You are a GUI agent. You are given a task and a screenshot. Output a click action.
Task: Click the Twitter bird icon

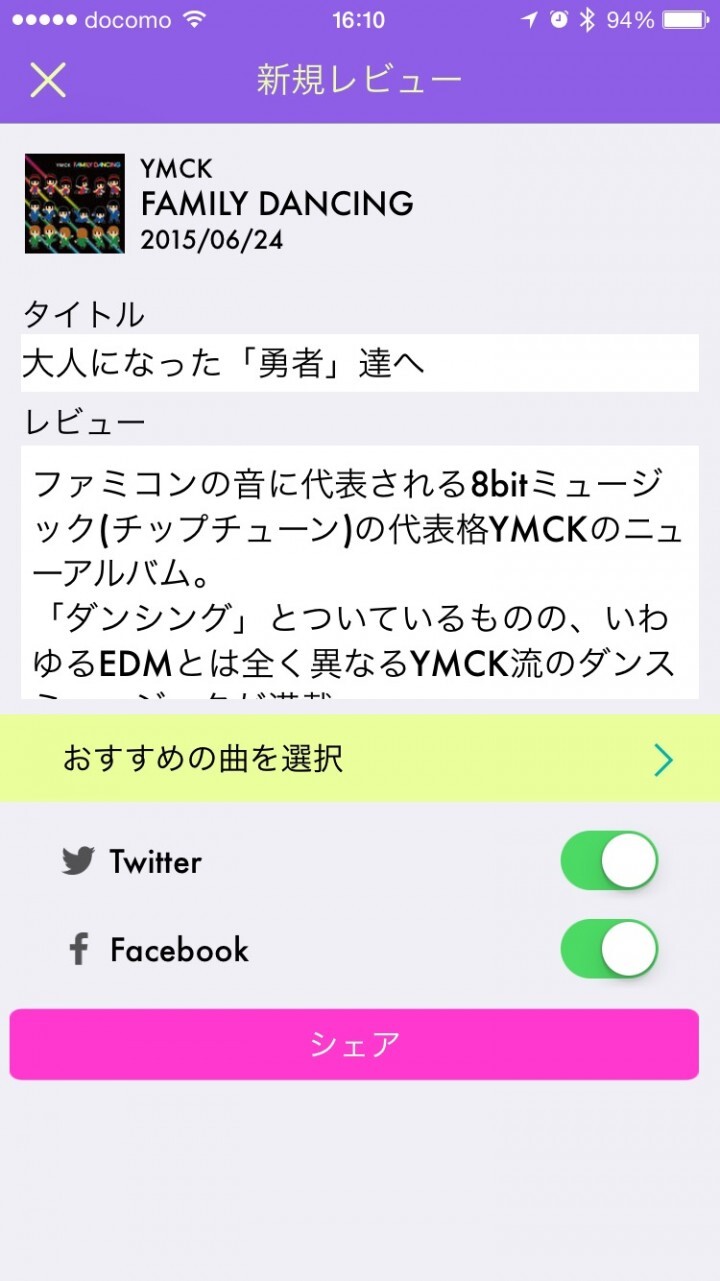80,861
